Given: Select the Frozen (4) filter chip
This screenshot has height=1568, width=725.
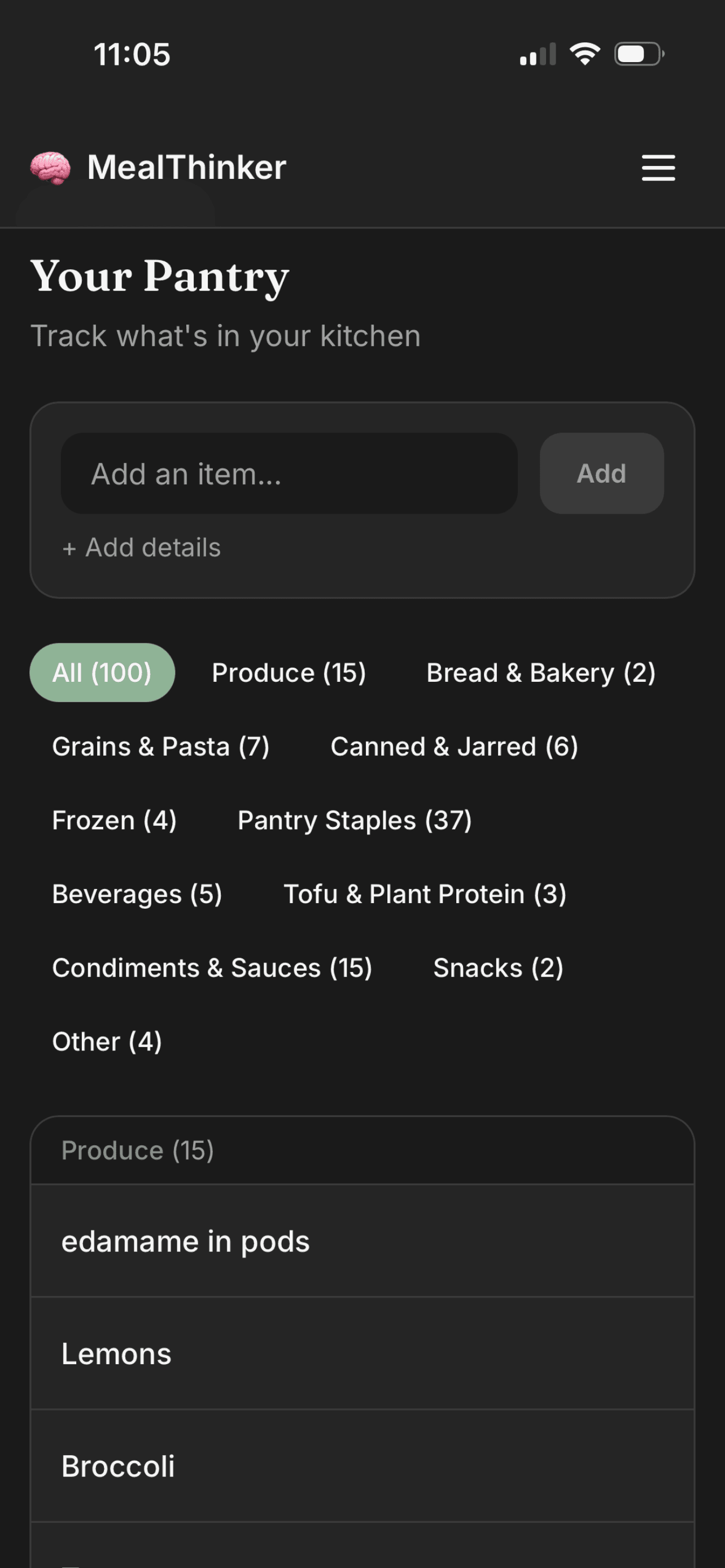Looking at the screenshot, I should pyautogui.click(x=115, y=820).
